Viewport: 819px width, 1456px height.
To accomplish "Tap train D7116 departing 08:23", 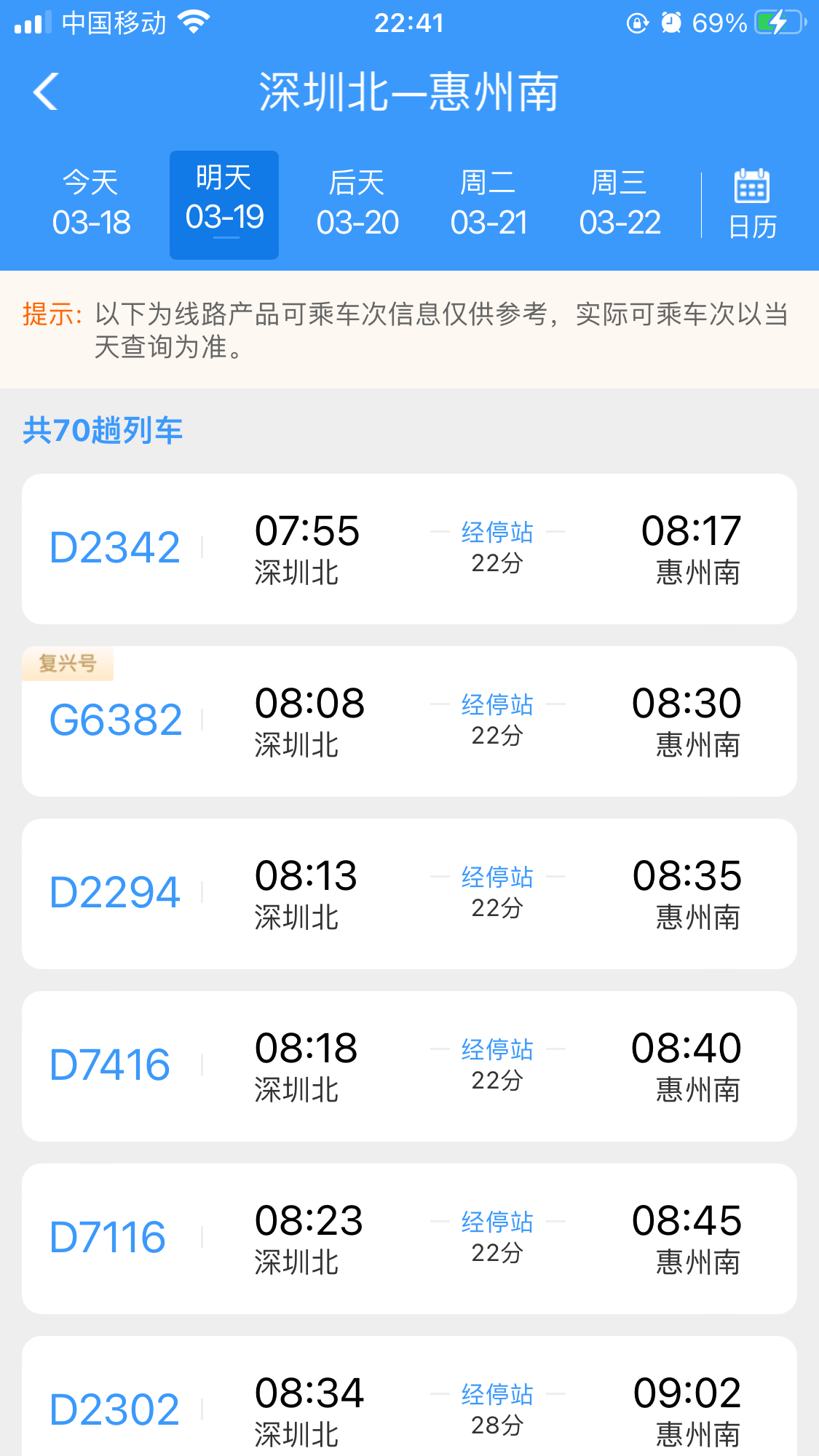I will [409, 1238].
